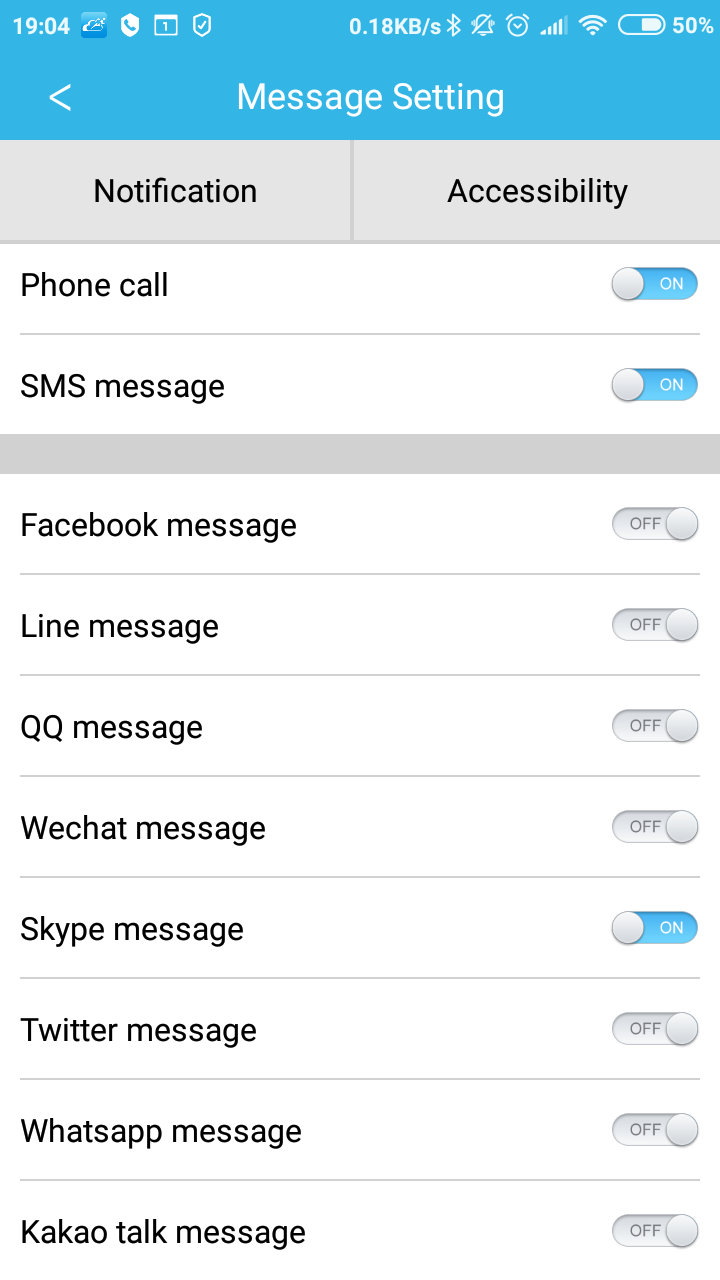Switch off Skype message notifications
The width and height of the screenshot is (720, 1280).
[x=654, y=928]
